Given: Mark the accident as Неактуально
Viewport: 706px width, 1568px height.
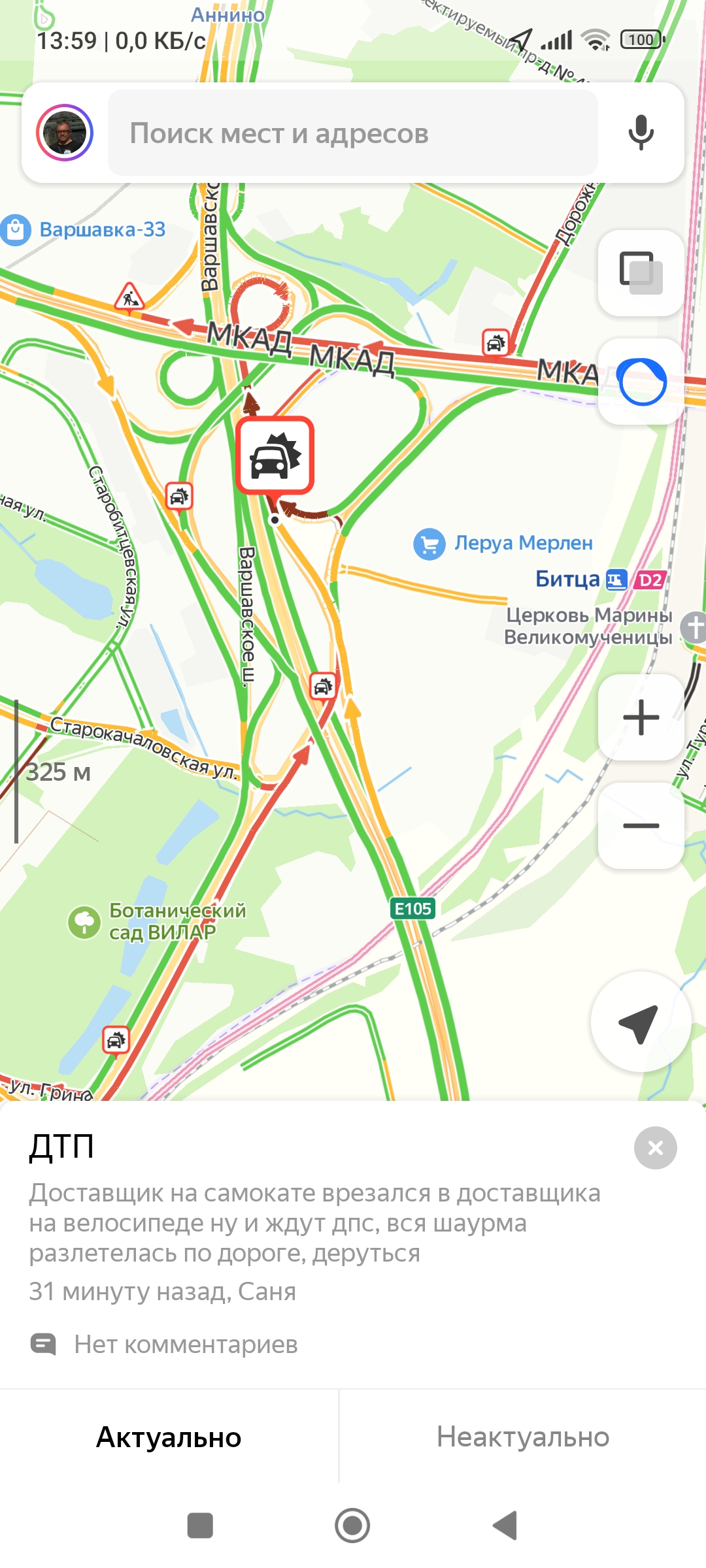Looking at the screenshot, I should pyautogui.click(x=523, y=1437).
